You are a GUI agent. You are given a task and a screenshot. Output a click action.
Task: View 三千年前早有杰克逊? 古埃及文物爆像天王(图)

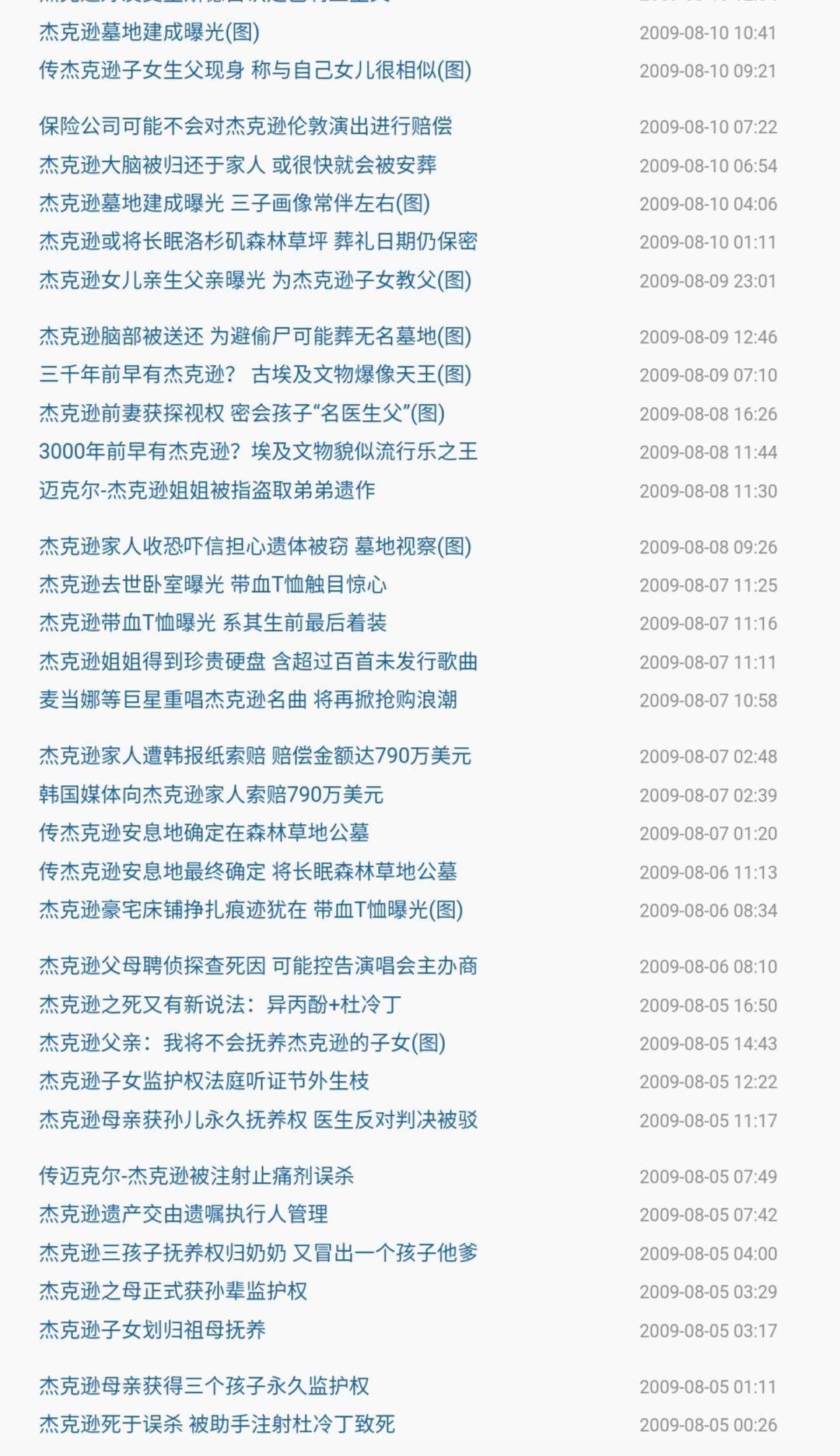click(255, 374)
